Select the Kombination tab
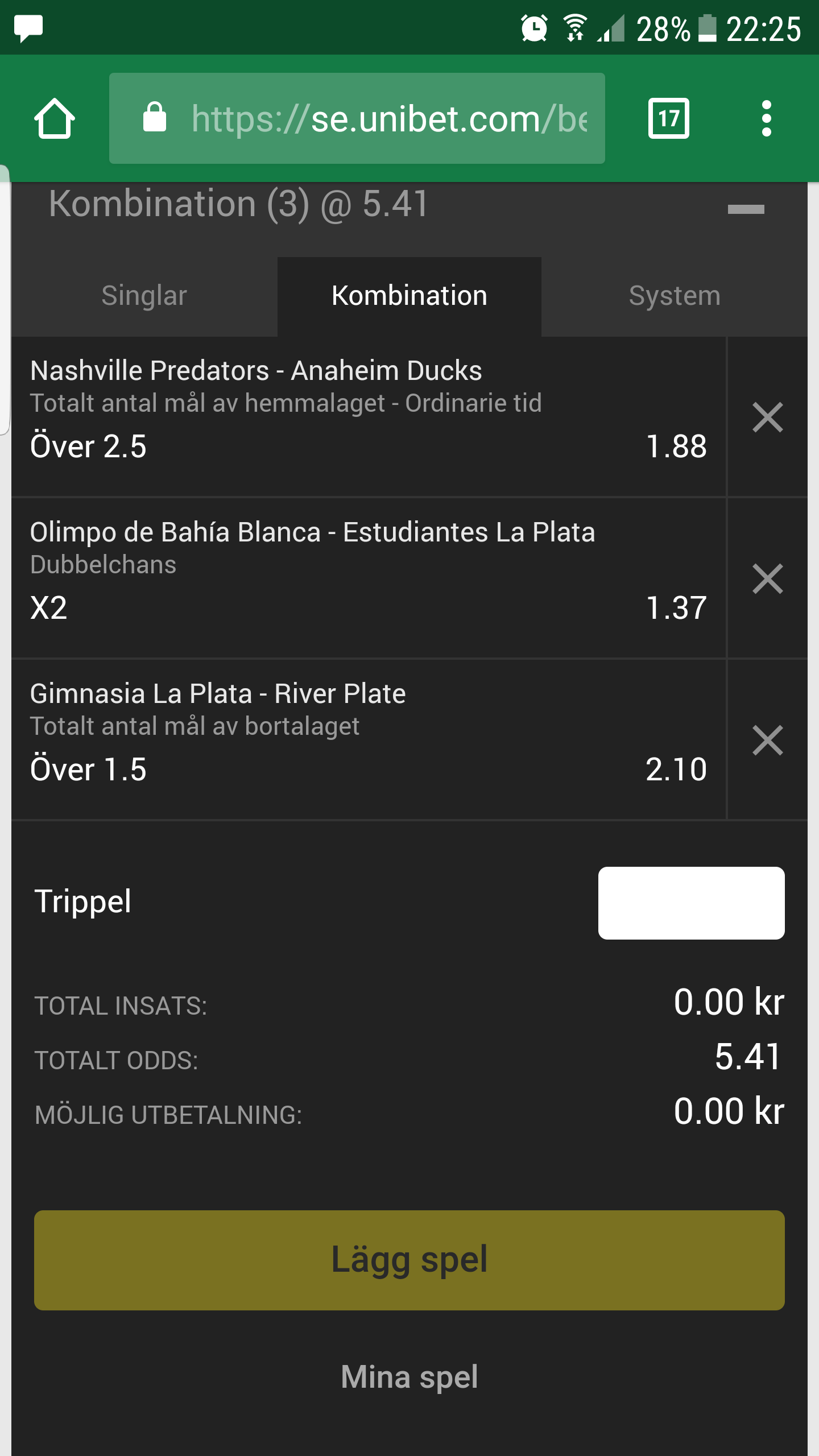The height and width of the screenshot is (1456, 819). (x=409, y=296)
